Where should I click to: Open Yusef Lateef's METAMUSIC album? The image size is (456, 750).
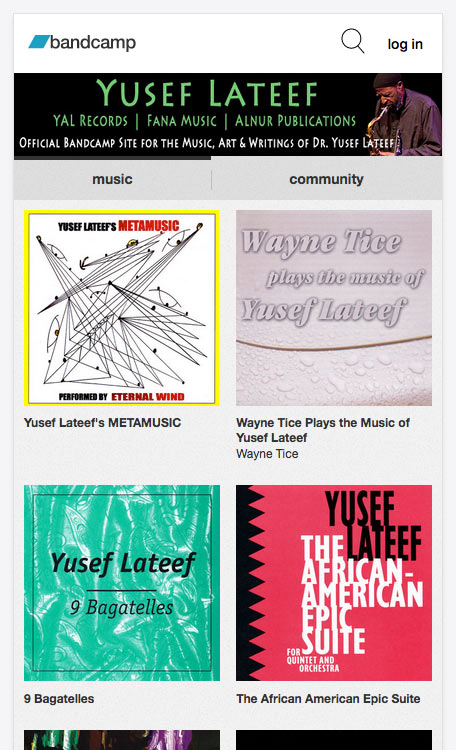[x=122, y=308]
